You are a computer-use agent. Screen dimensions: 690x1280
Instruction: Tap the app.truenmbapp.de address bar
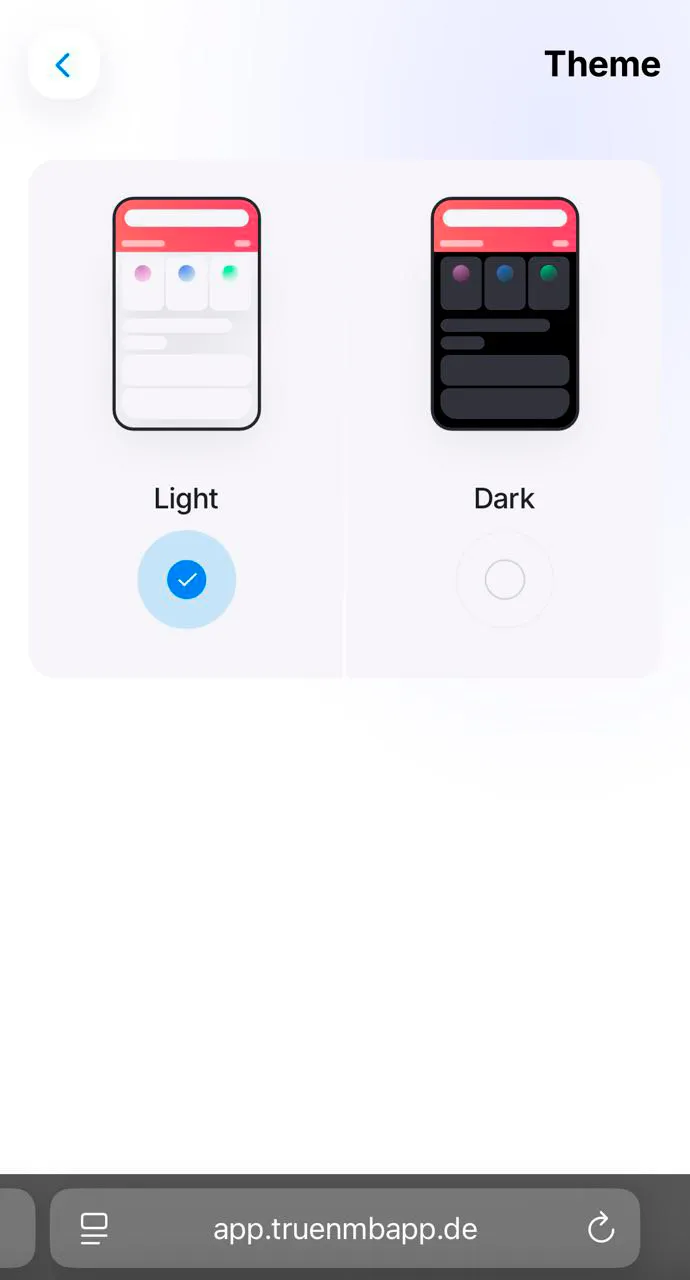[345, 1228]
